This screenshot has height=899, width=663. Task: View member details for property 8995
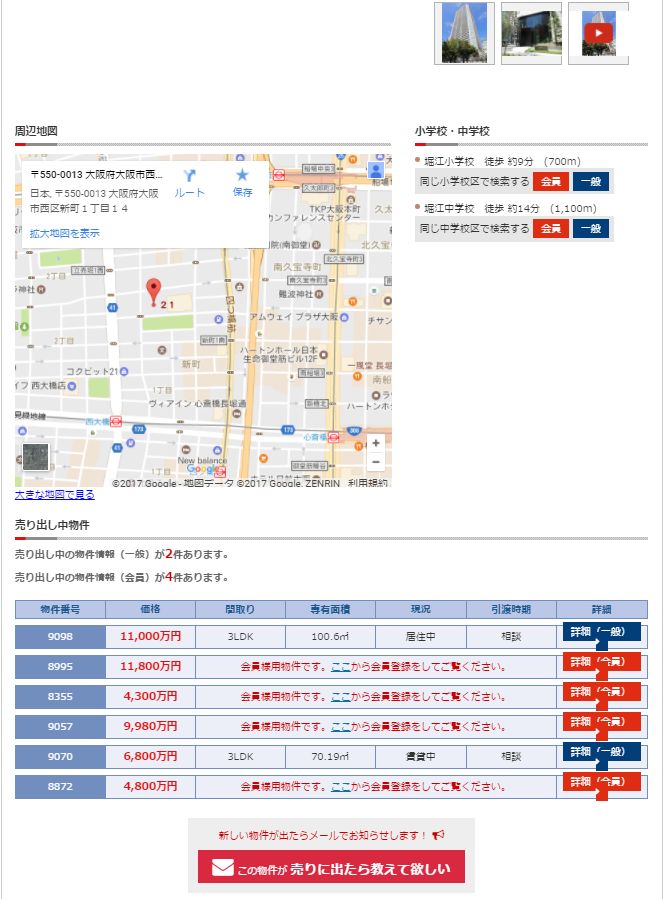point(601,663)
